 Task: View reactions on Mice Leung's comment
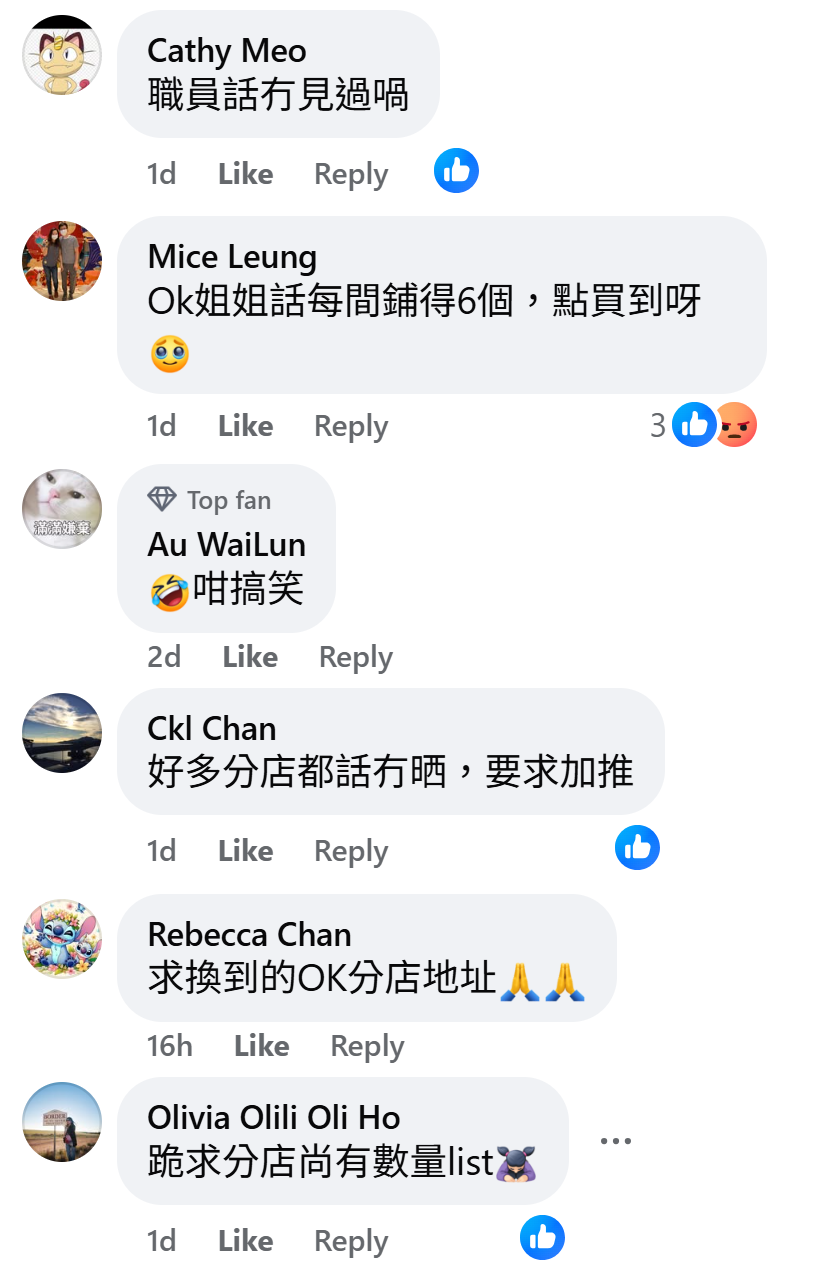click(704, 426)
